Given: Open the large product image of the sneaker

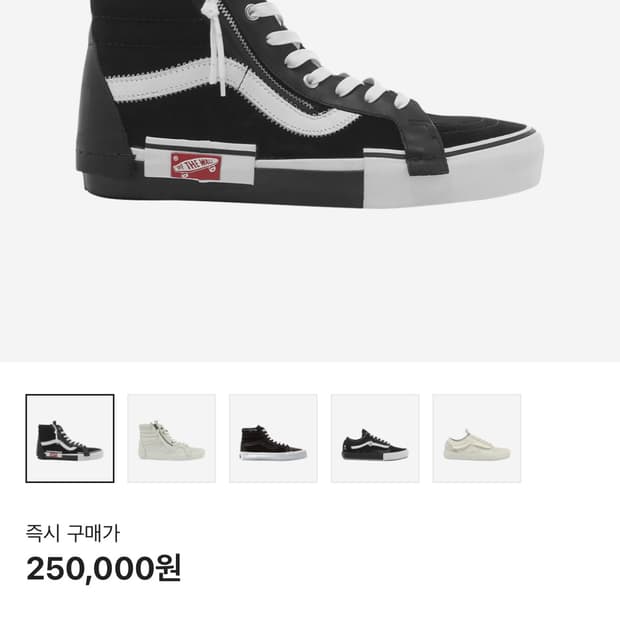Looking at the screenshot, I should point(310,110).
